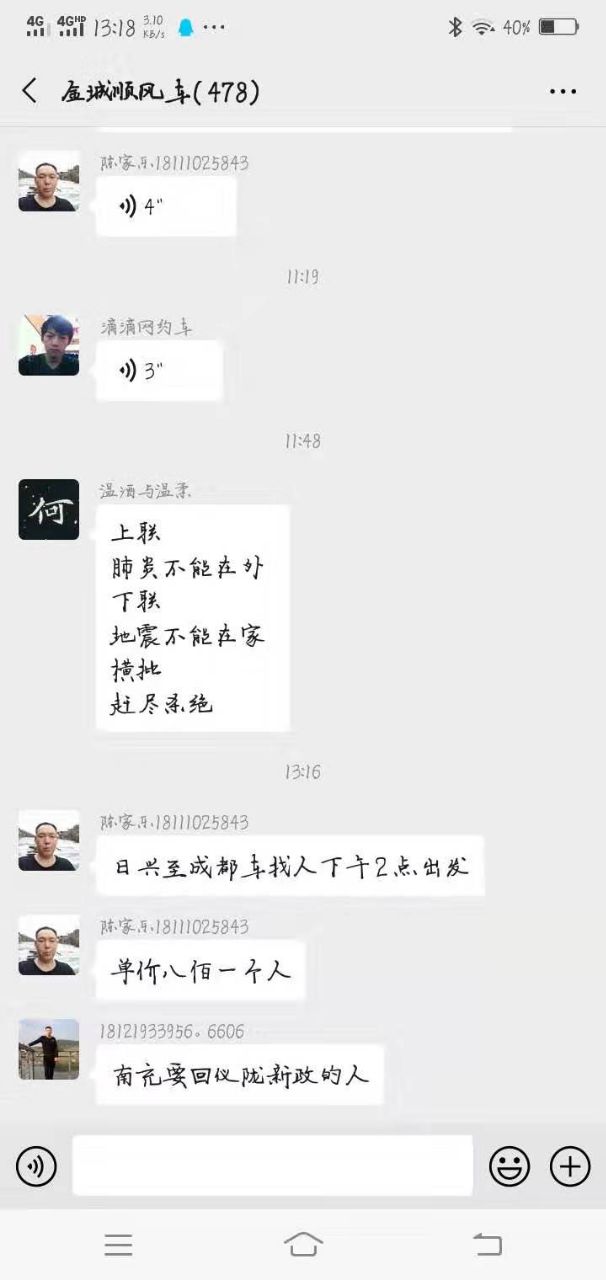
Task: Open the emoji picker
Action: (509, 1166)
